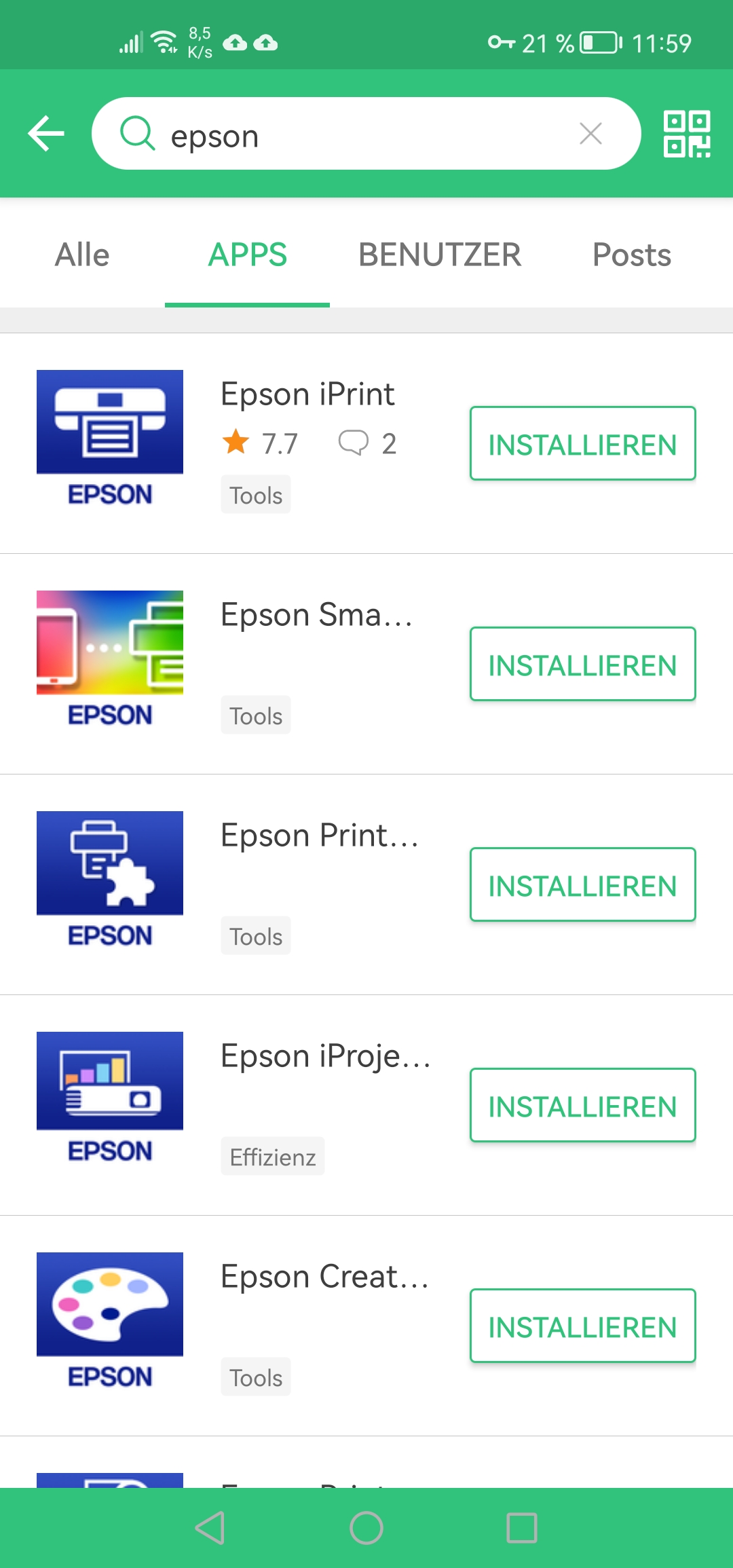Clear the epson search text

coord(590,133)
